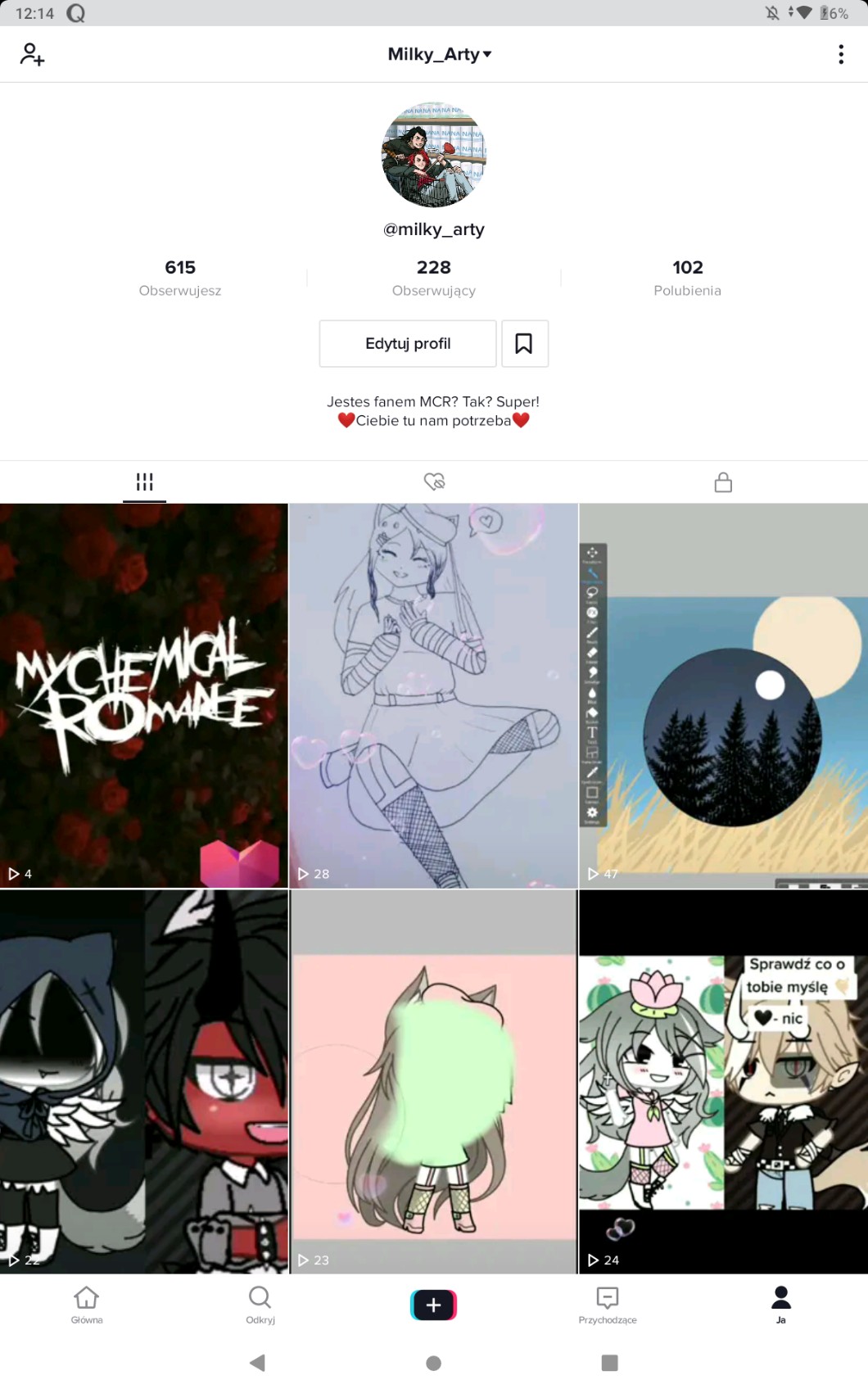Open the add friends icon
Image resolution: width=868 pixels, height=1389 pixels.
pos(32,55)
